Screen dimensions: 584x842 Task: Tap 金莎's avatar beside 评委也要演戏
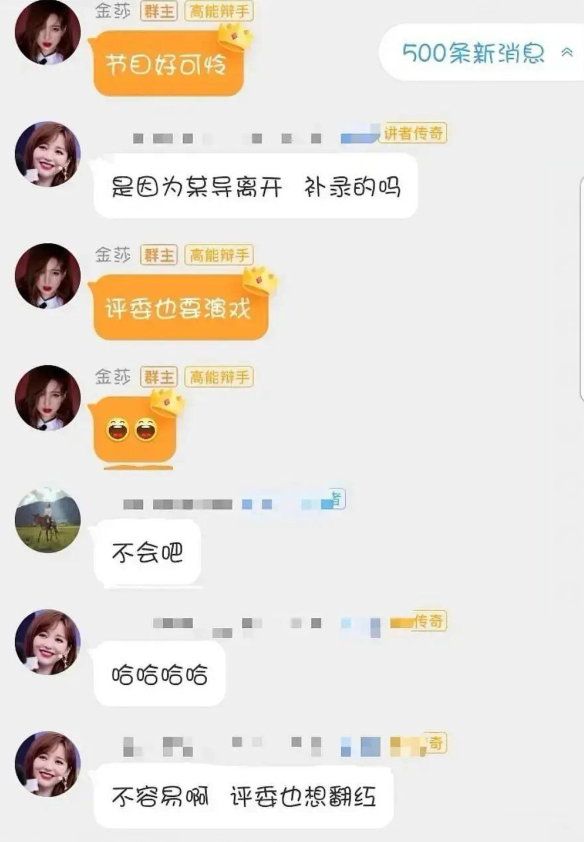pos(48,276)
